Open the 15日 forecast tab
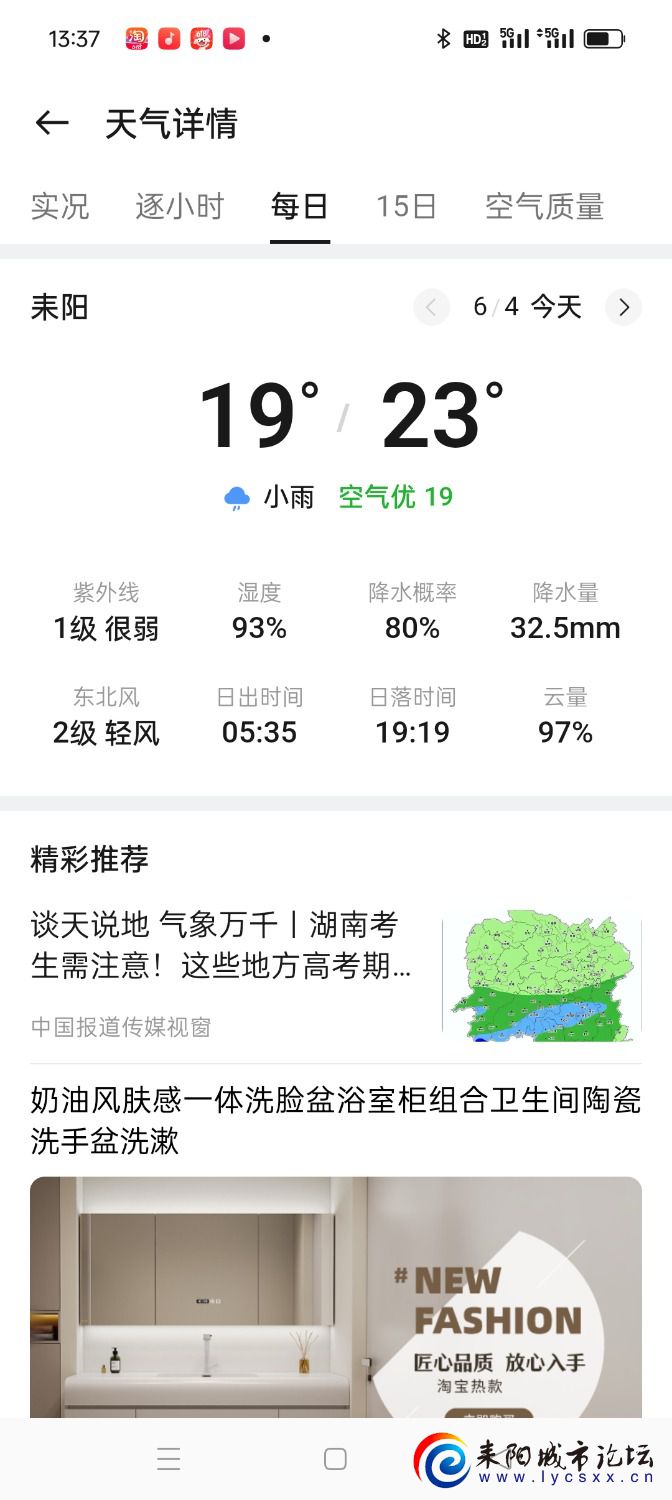 coord(406,207)
